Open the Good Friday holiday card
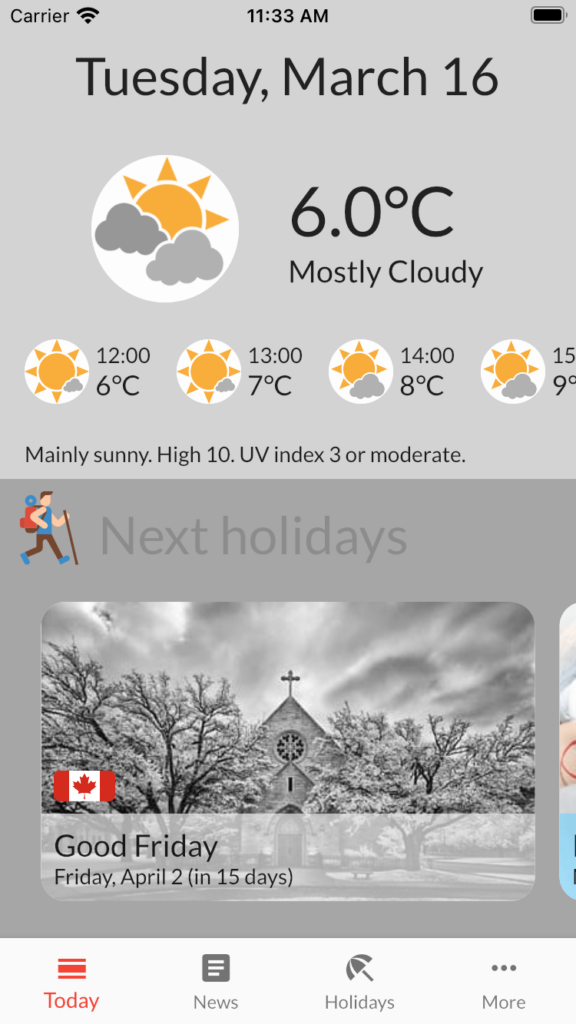 [288, 752]
